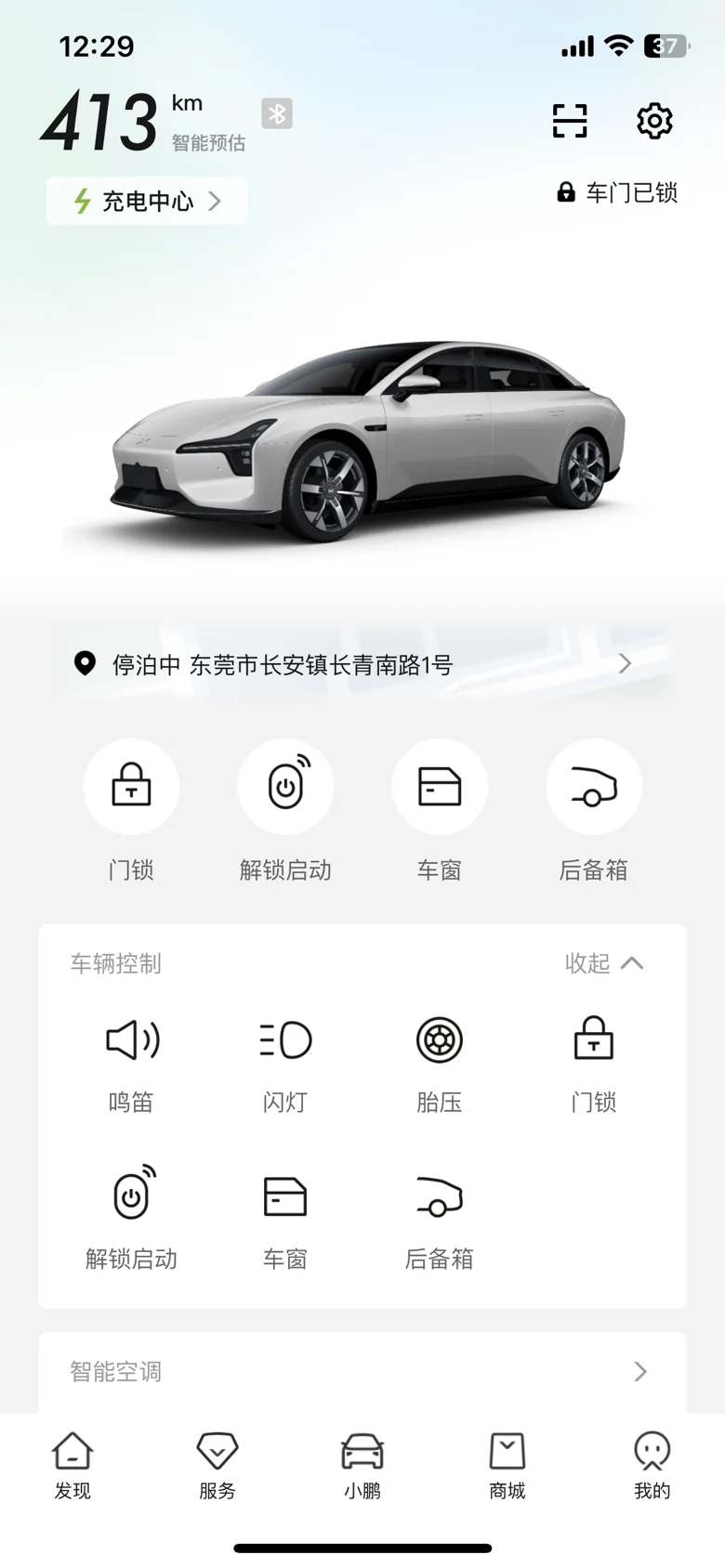Check 胎压 tire pressure
The width and height of the screenshot is (725, 1568).
pyautogui.click(x=440, y=1065)
